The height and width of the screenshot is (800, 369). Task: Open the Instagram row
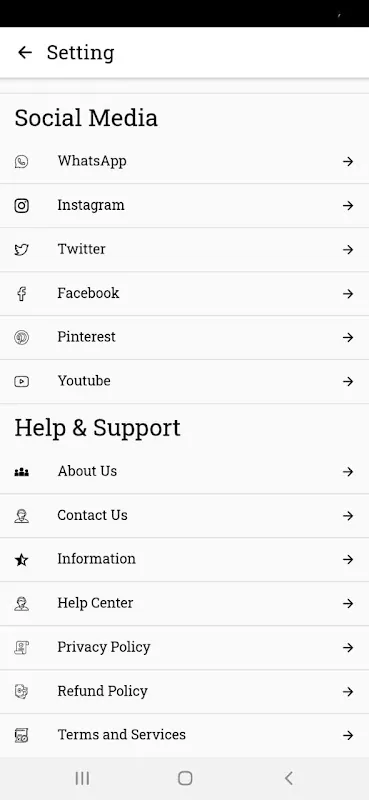point(184,206)
